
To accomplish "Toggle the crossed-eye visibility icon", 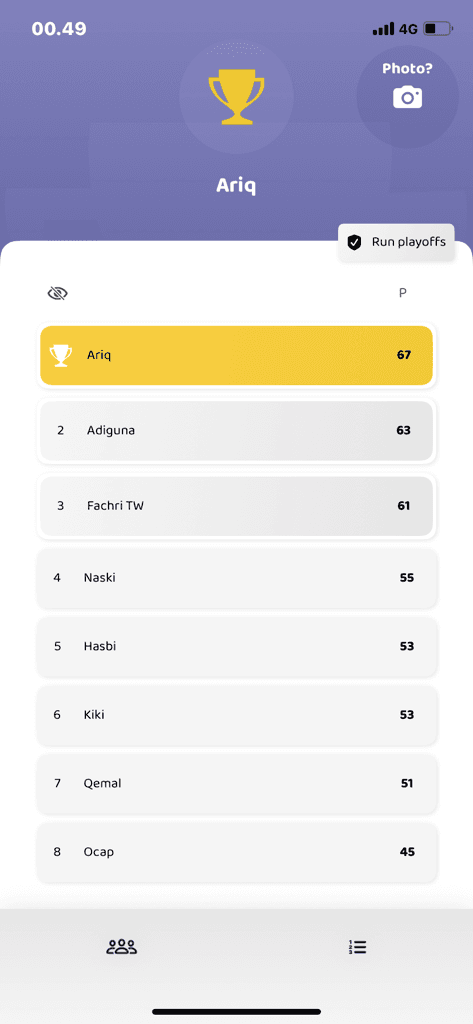I will (x=57, y=293).
